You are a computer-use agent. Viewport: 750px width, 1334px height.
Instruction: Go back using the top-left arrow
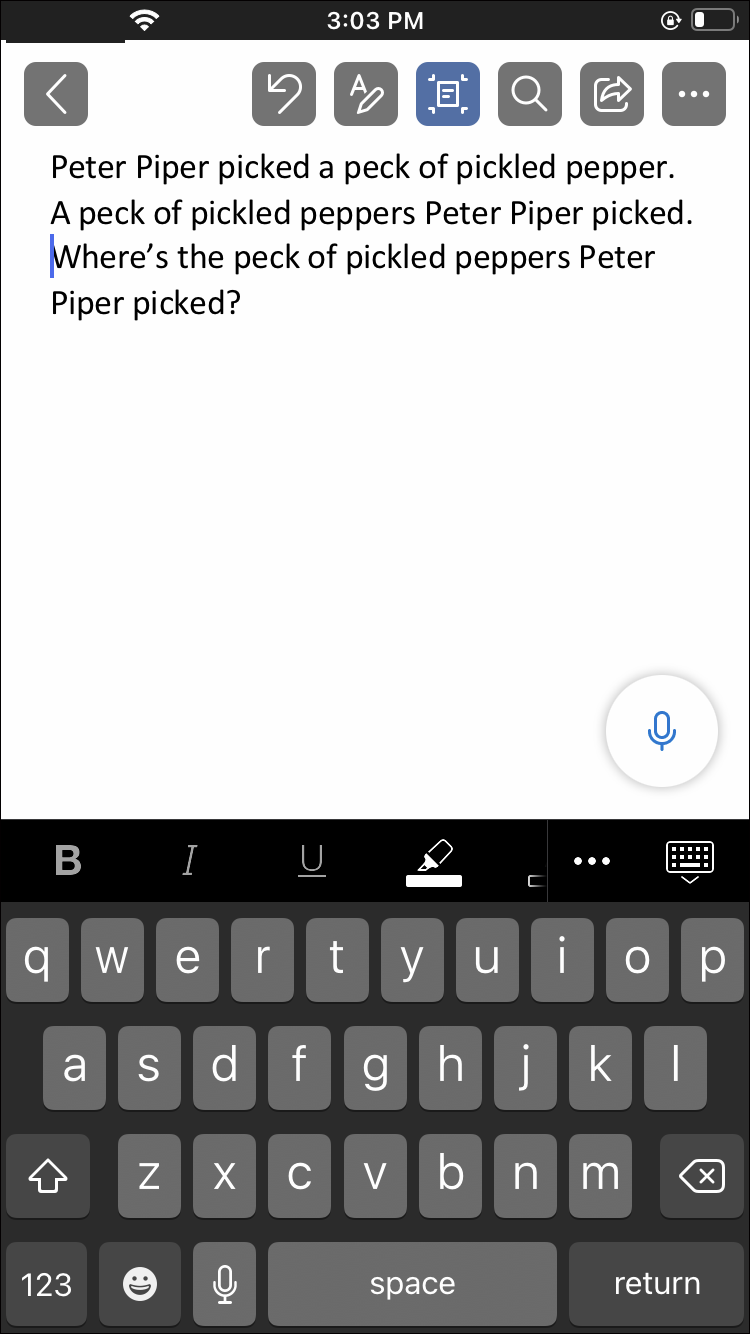[x=56, y=94]
